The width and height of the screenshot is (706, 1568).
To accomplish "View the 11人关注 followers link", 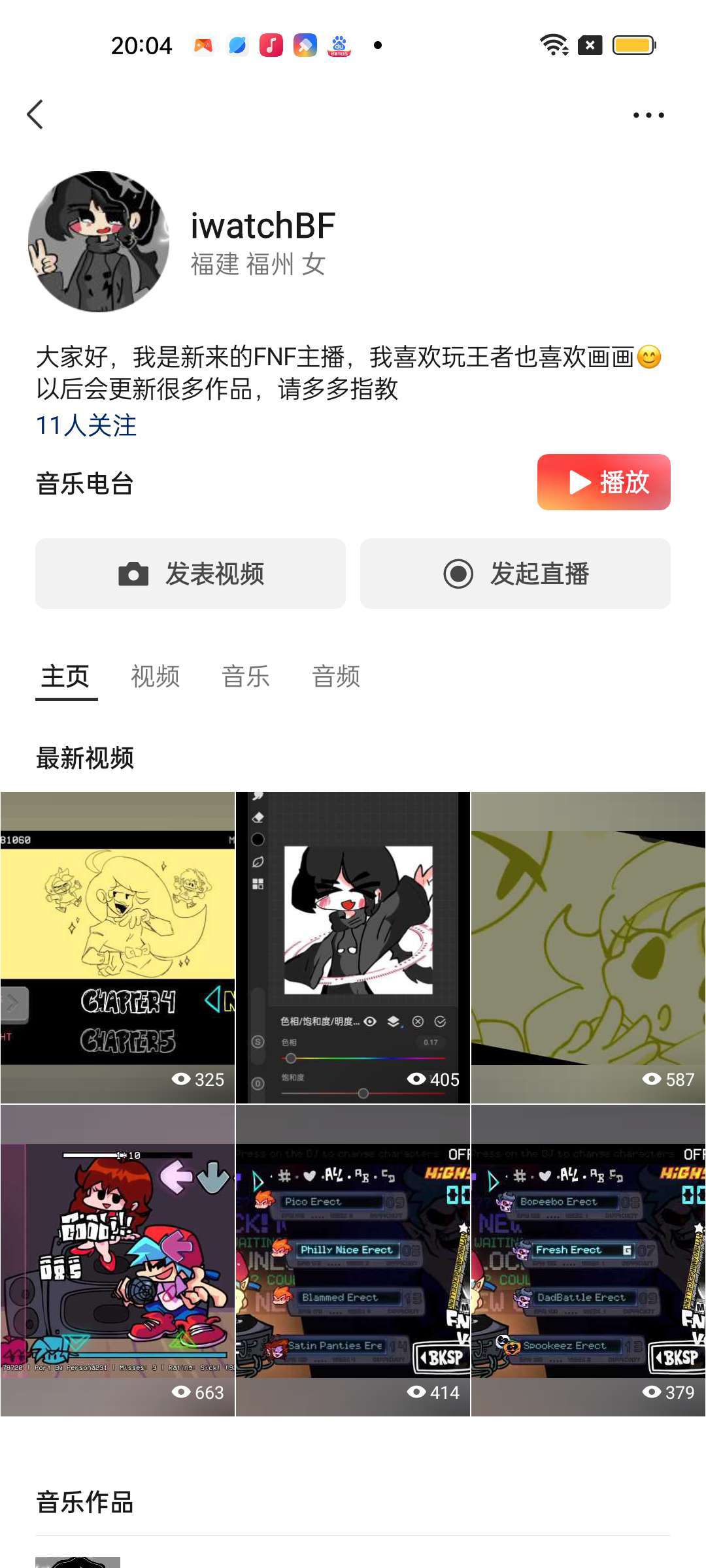I will [x=86, y=425].
